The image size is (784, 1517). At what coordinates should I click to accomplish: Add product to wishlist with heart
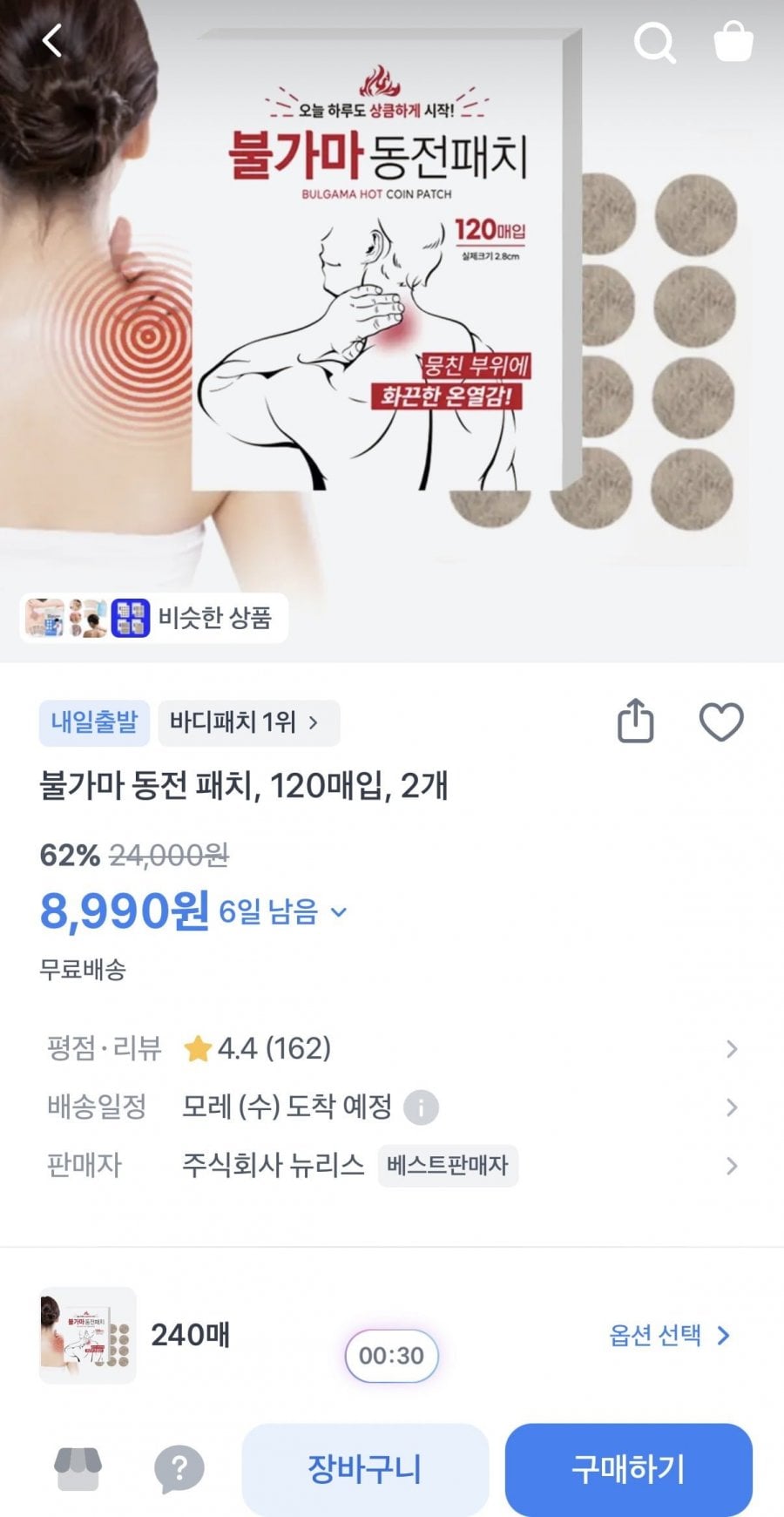click(721, 721)
